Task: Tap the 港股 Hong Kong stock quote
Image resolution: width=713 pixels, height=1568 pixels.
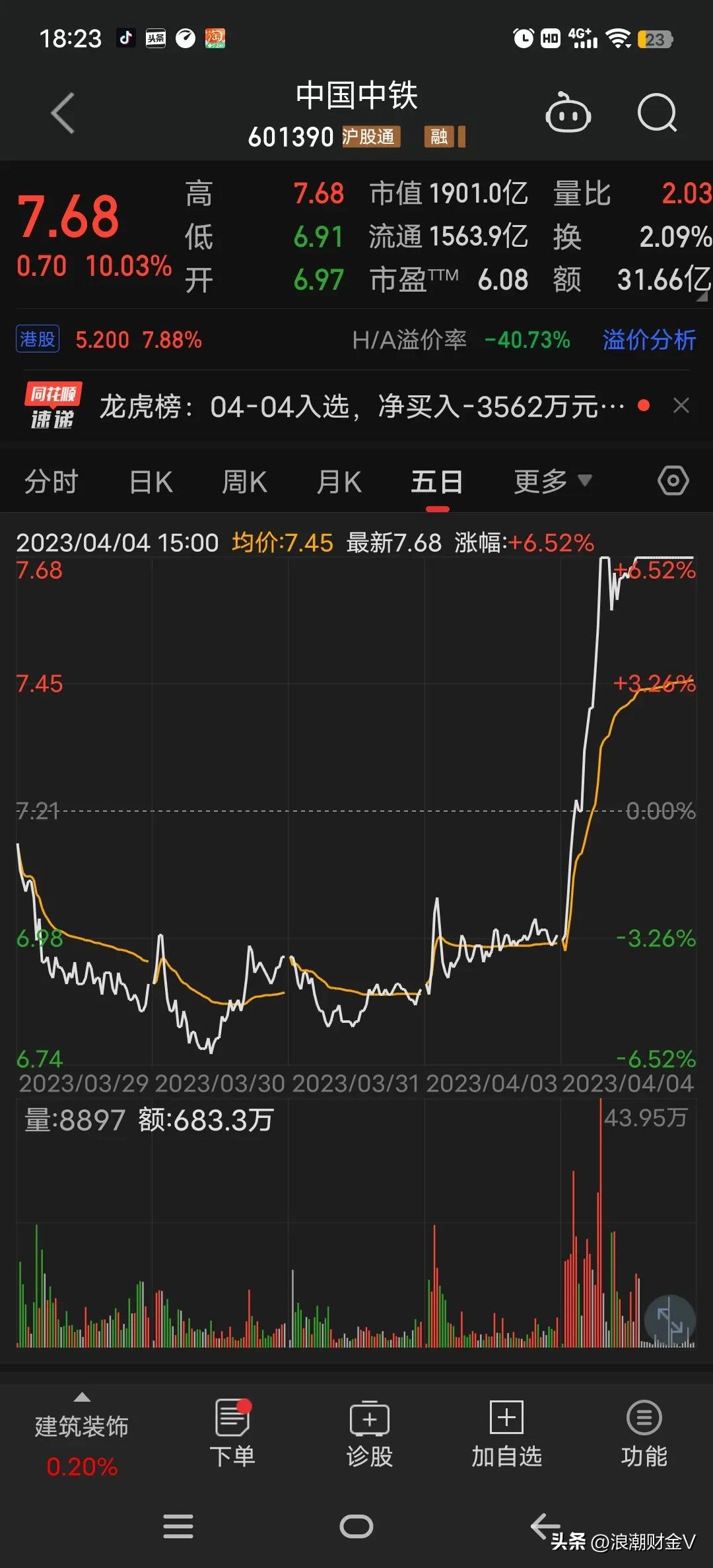Action: click(37, 339)
